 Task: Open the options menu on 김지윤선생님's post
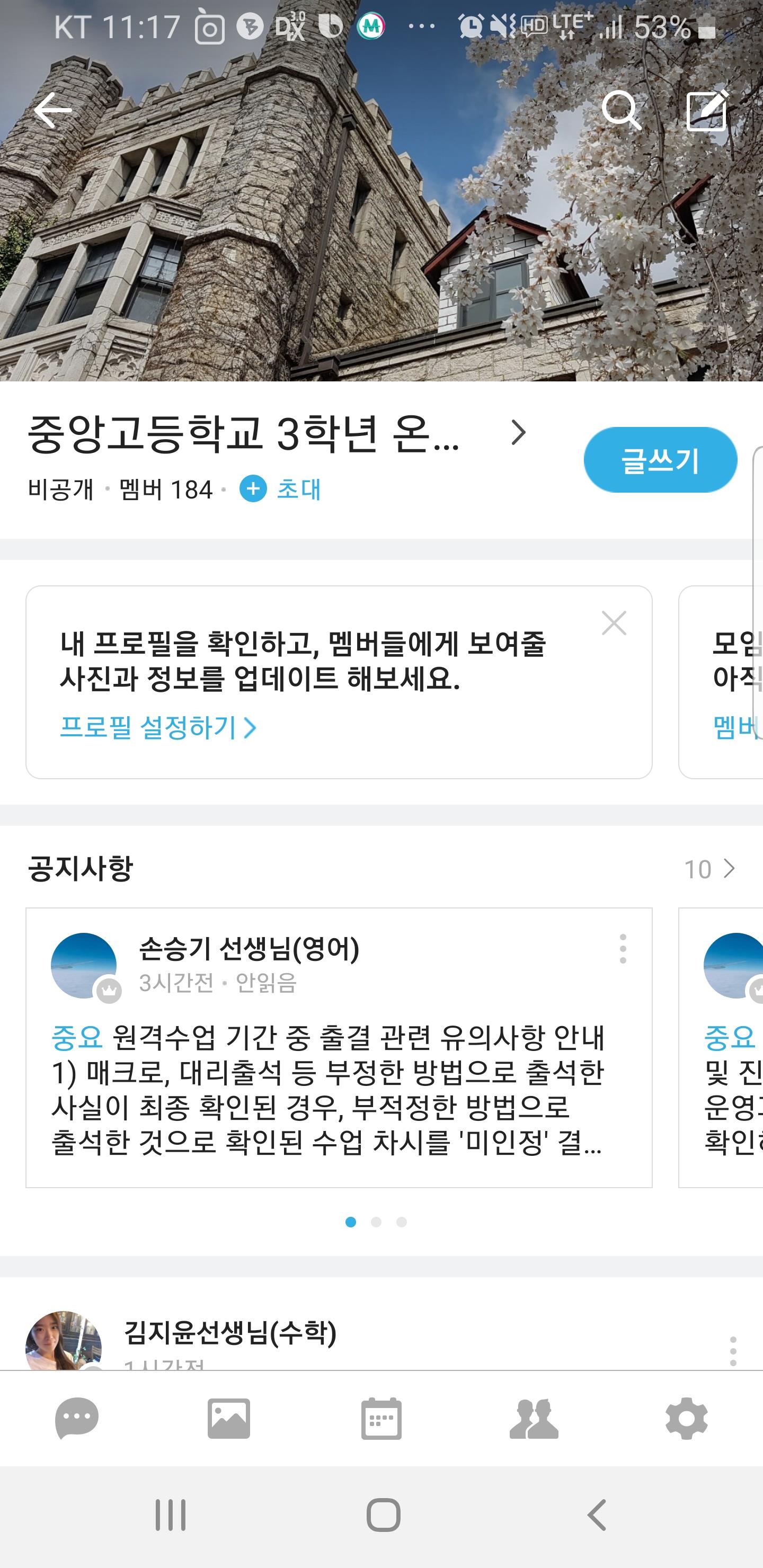click(x=733, y=1351)
